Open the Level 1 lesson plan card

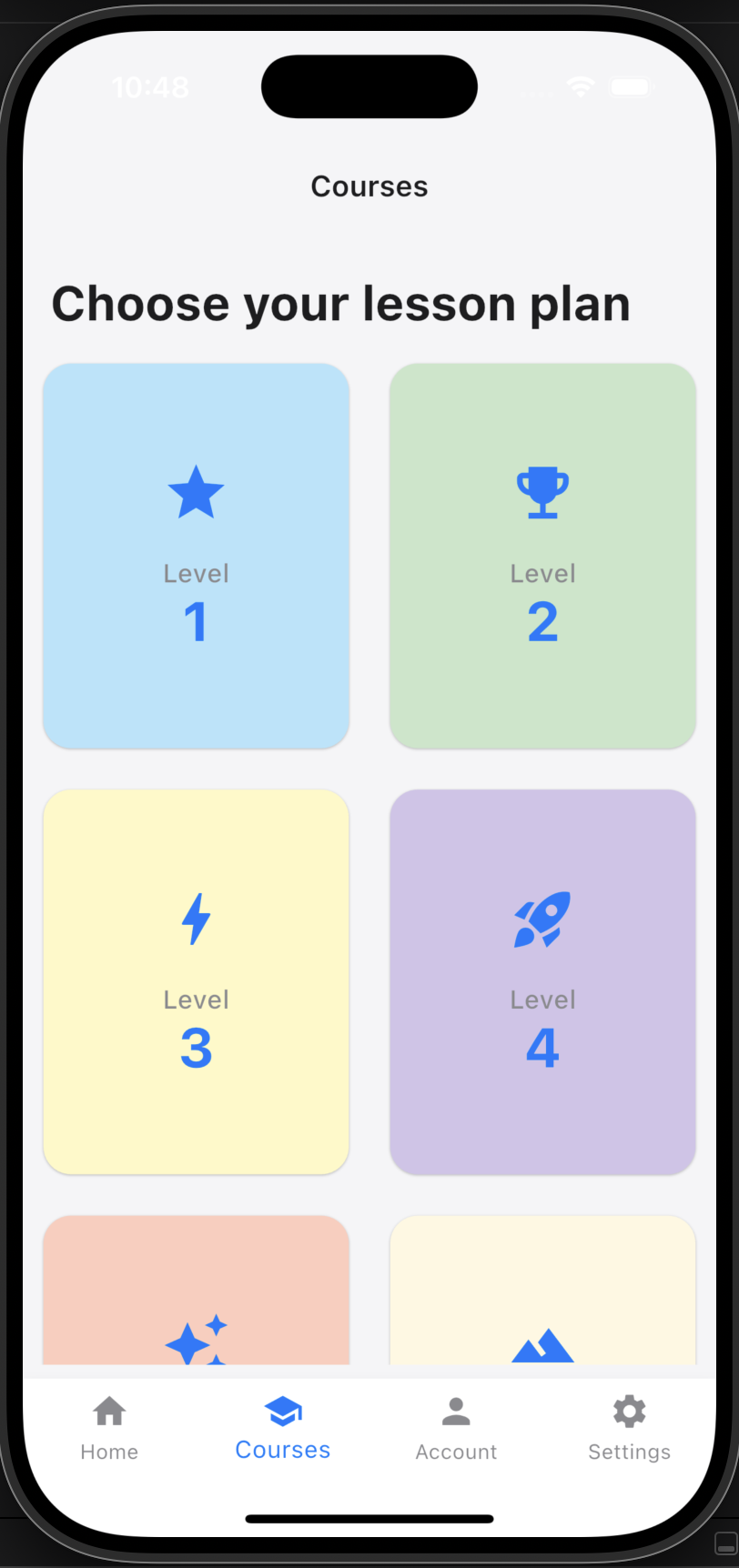coord(196,555)
